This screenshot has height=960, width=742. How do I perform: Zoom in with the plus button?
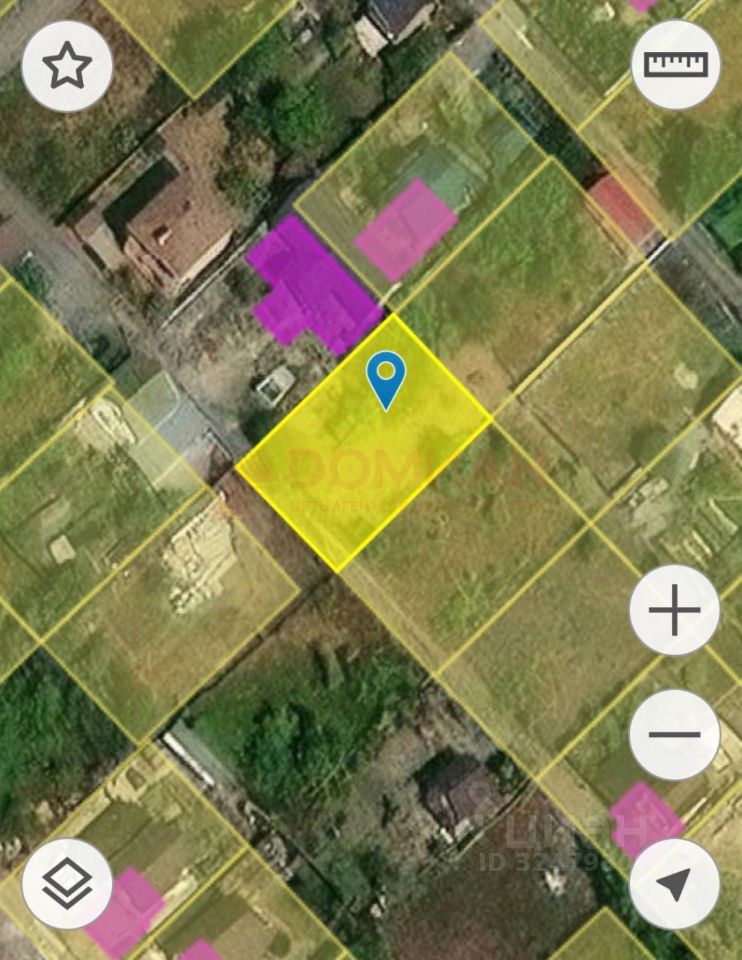tap(674, 610)
